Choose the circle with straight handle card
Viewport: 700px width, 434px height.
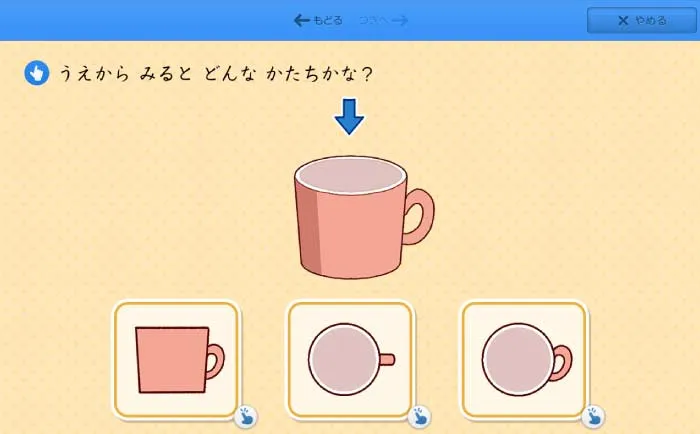point(350,360)
